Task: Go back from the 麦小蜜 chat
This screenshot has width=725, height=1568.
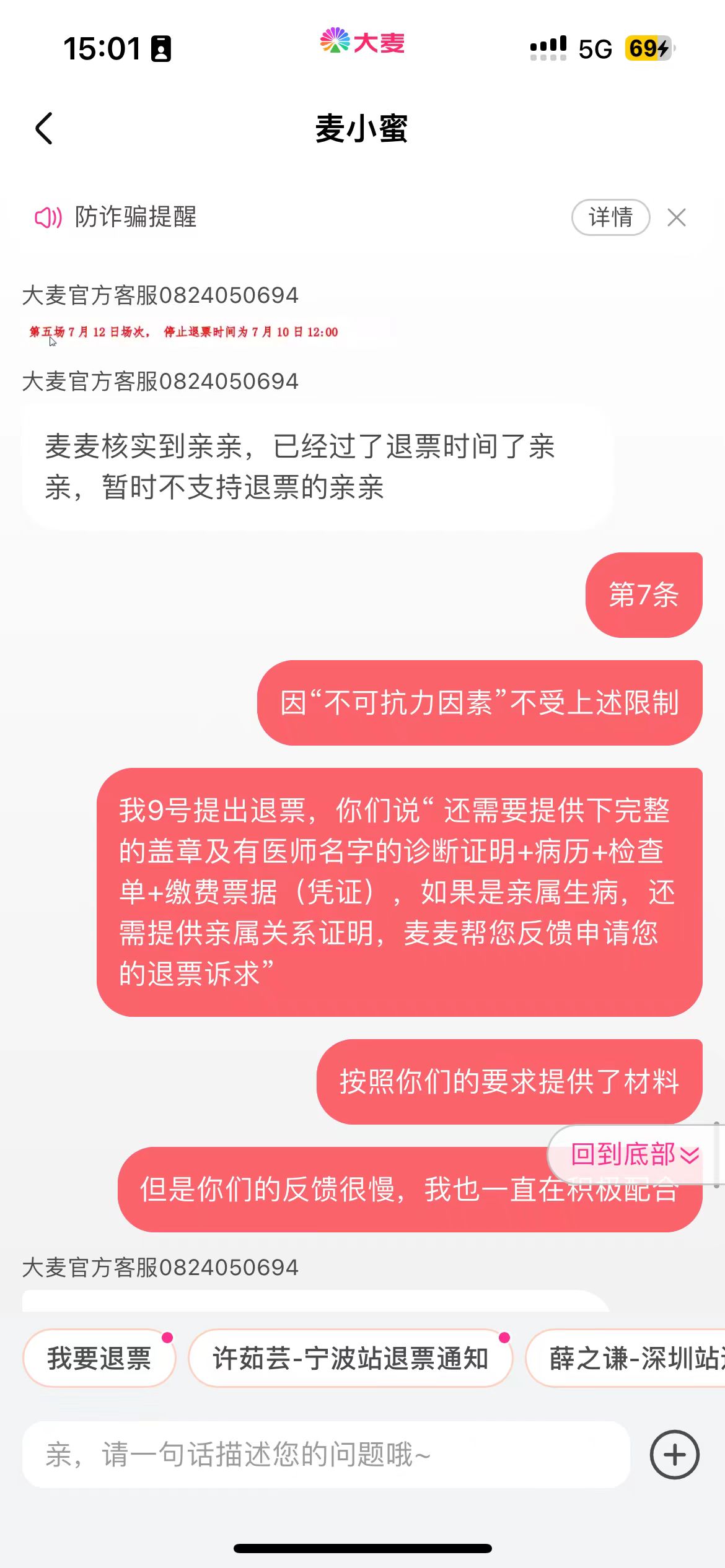Action: point(44,129)
